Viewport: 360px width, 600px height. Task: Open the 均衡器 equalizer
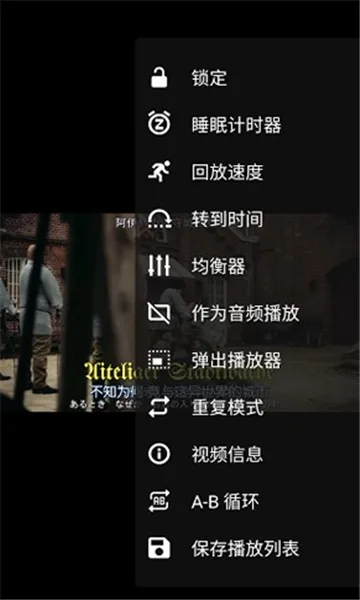(x=248, y=266)
